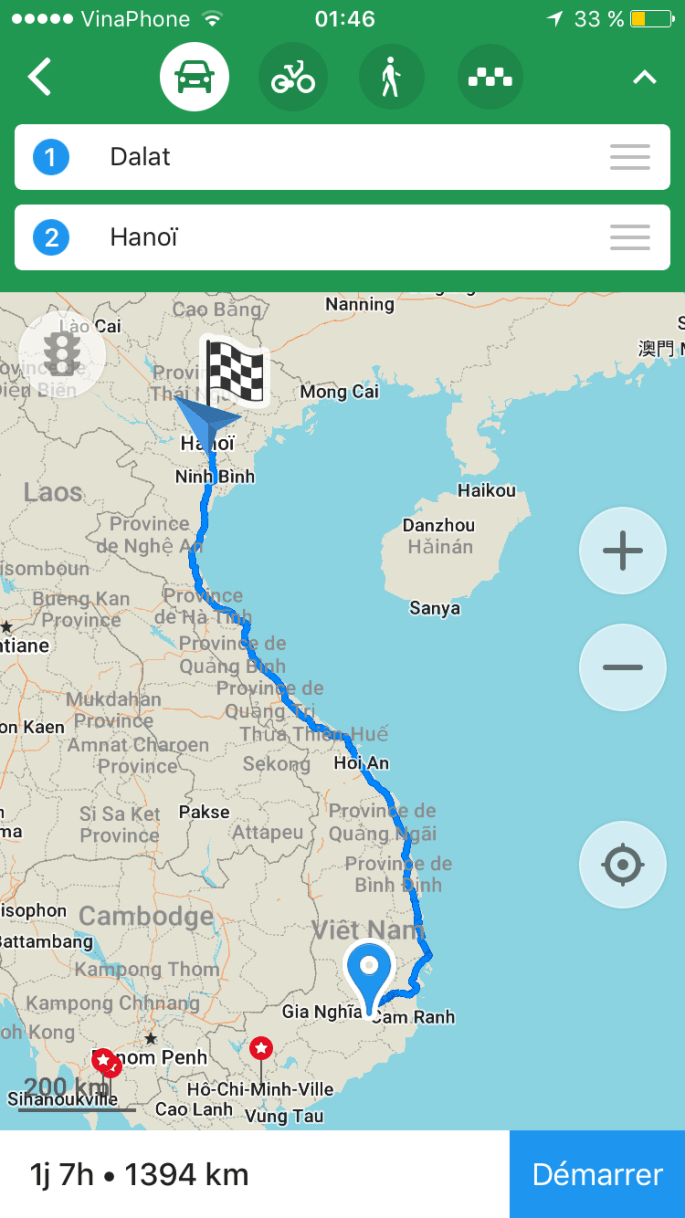The width and height of the screenshot is (685, 1218).
Task: Start navigation with Démarrer
Action: 597,1174
